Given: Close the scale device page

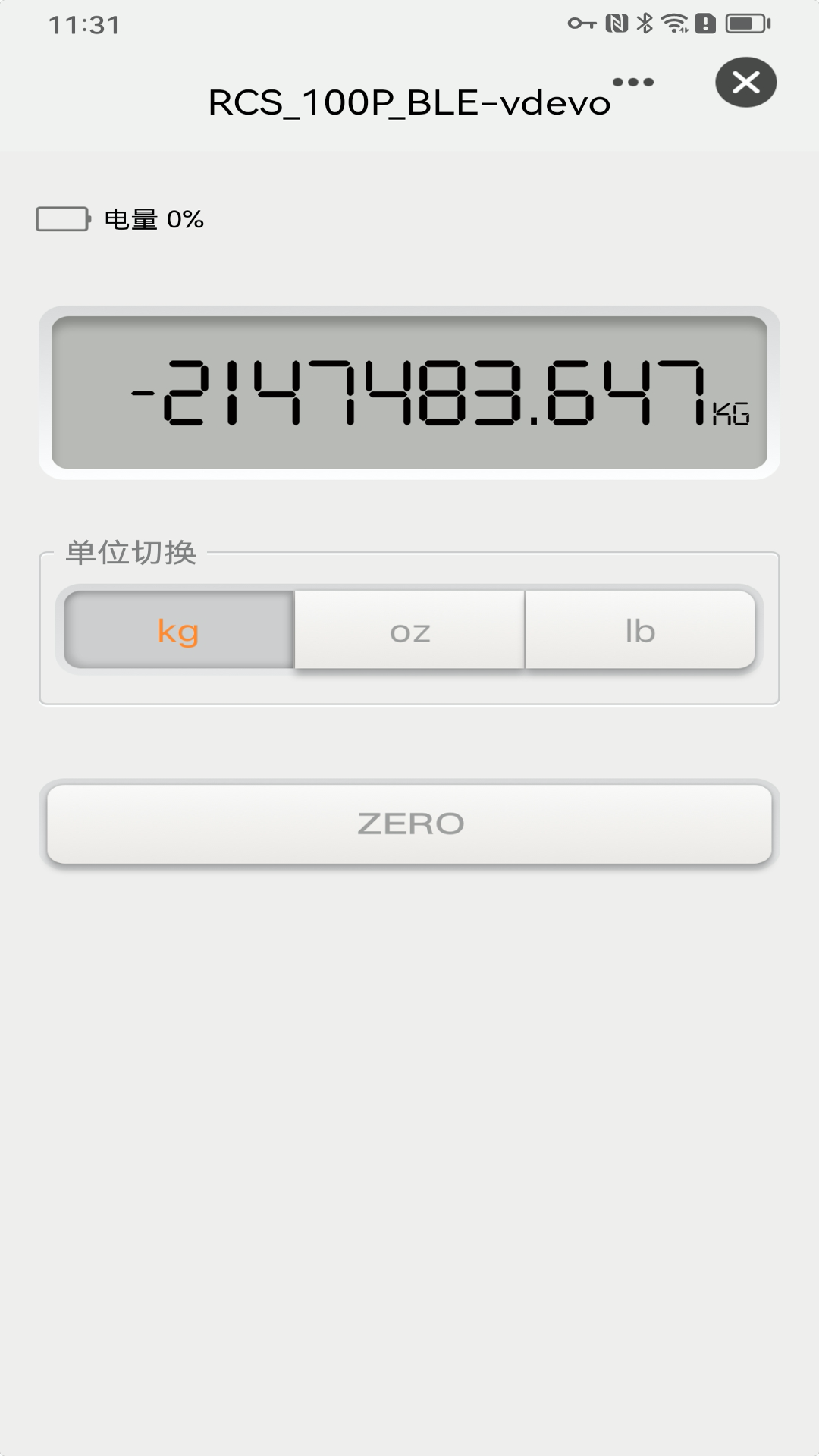Looking at the screenshot, I should [x=745, y=82].
